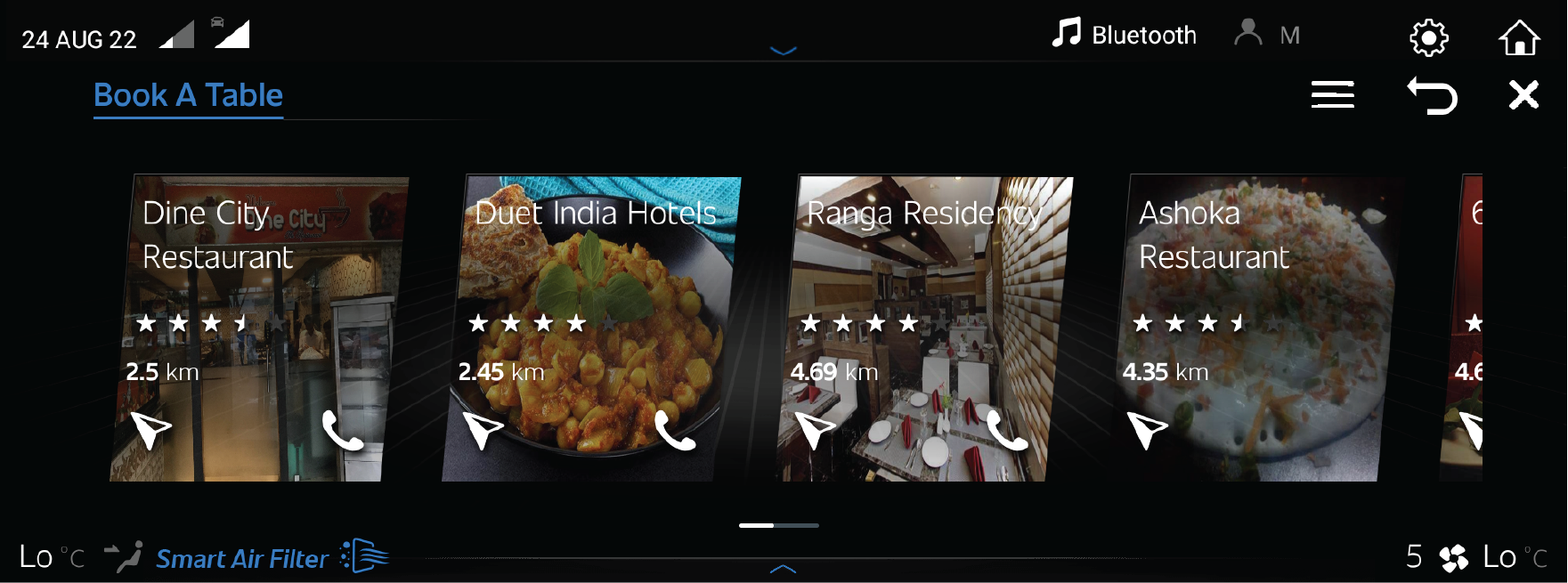Call Duet India Hotels
Image resolution: width=1568 pixels, height=583 pixels.
click(674, 431)
